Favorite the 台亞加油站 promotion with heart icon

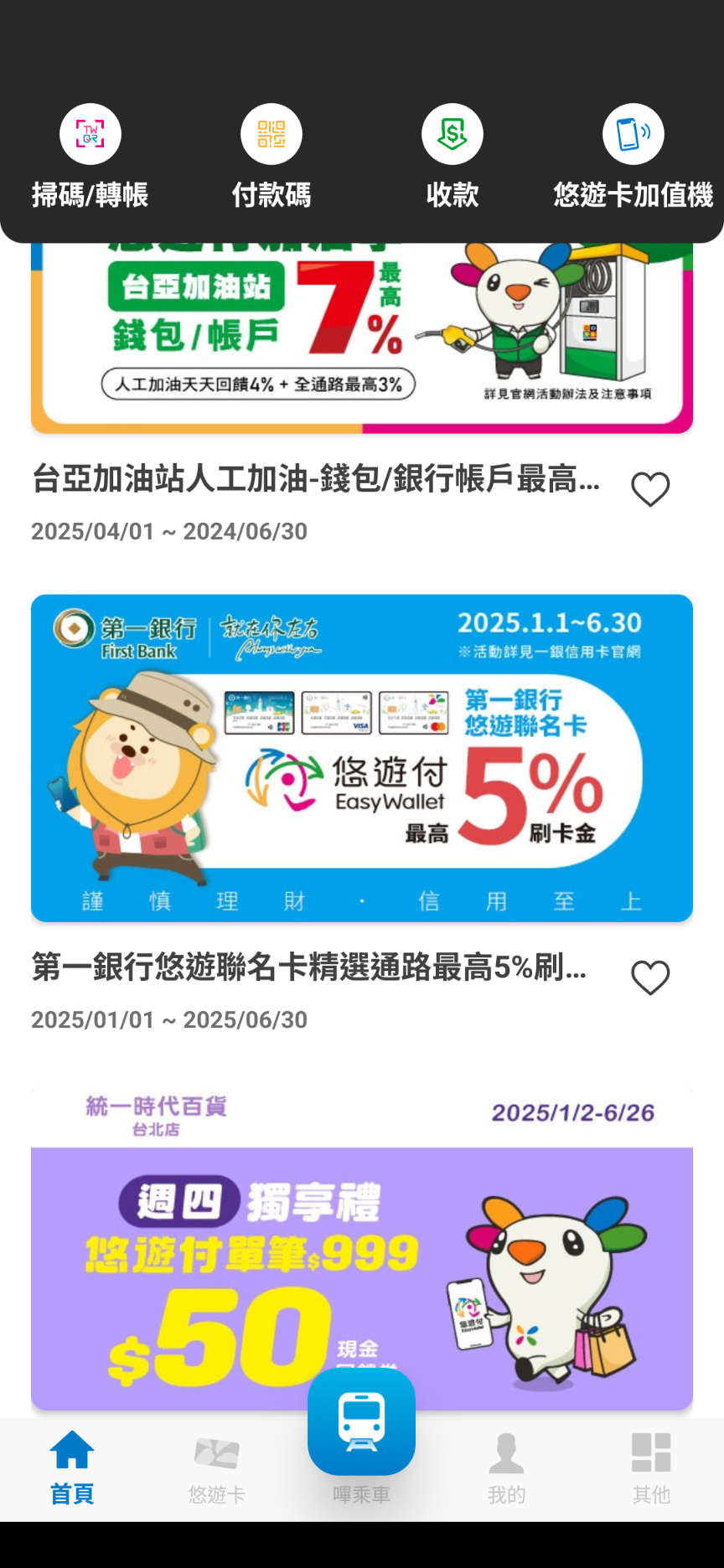coord(650,490)
